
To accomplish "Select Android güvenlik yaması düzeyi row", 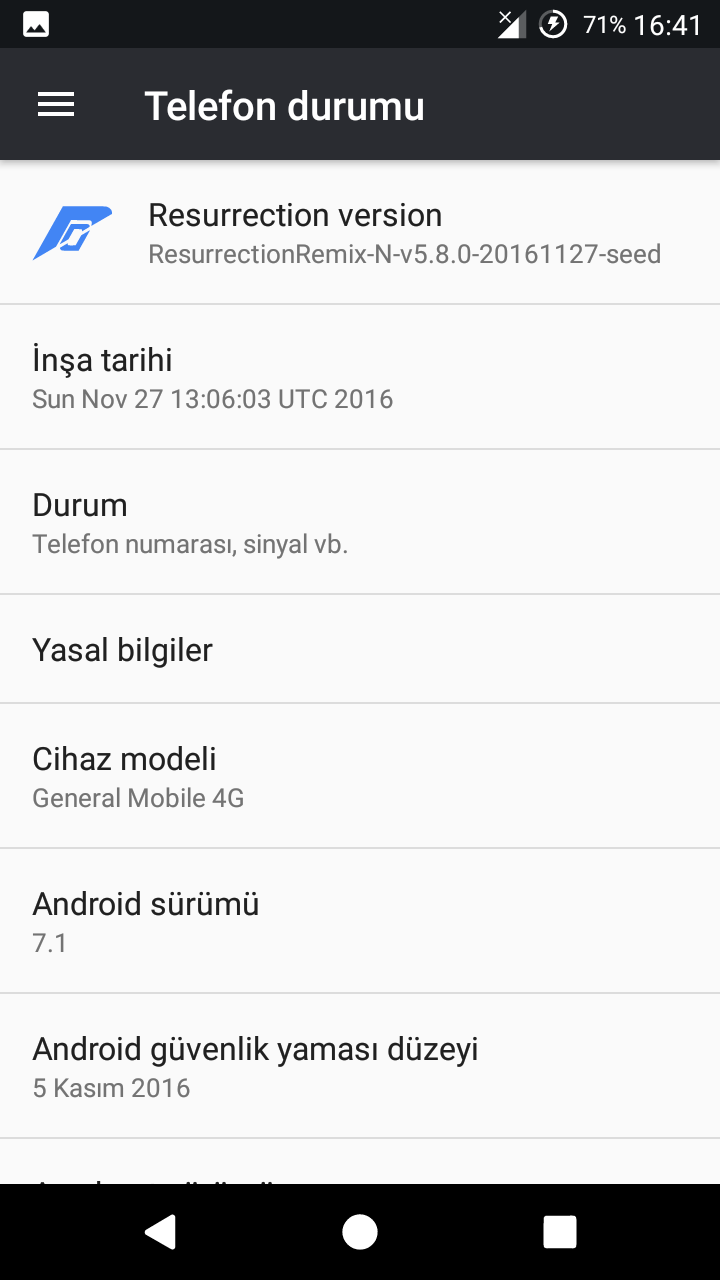I will pyautogui.click(x=360, y=1066).
